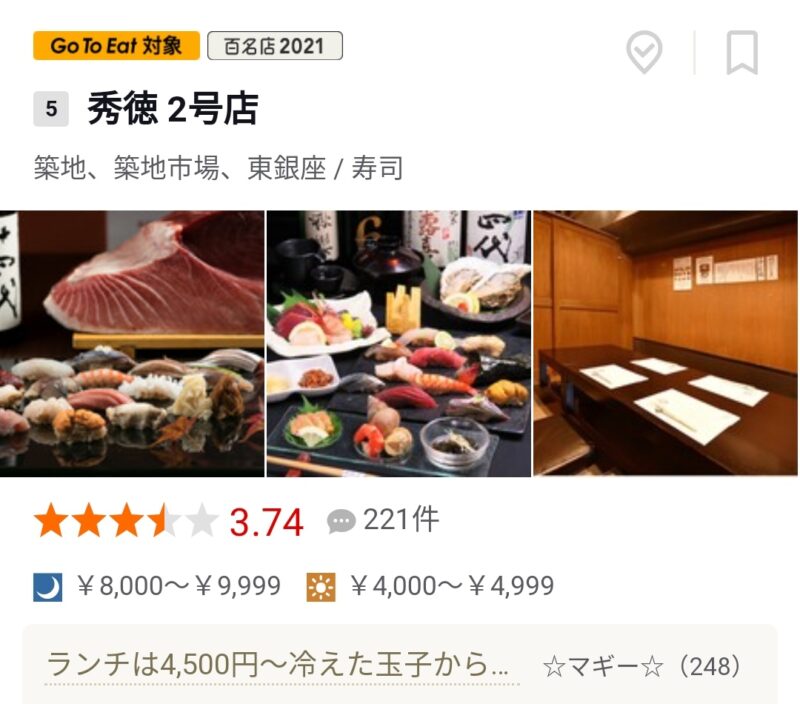The image size is (800, 704).
Task: View the sashimi platter photo
Action: coord(398,343)
